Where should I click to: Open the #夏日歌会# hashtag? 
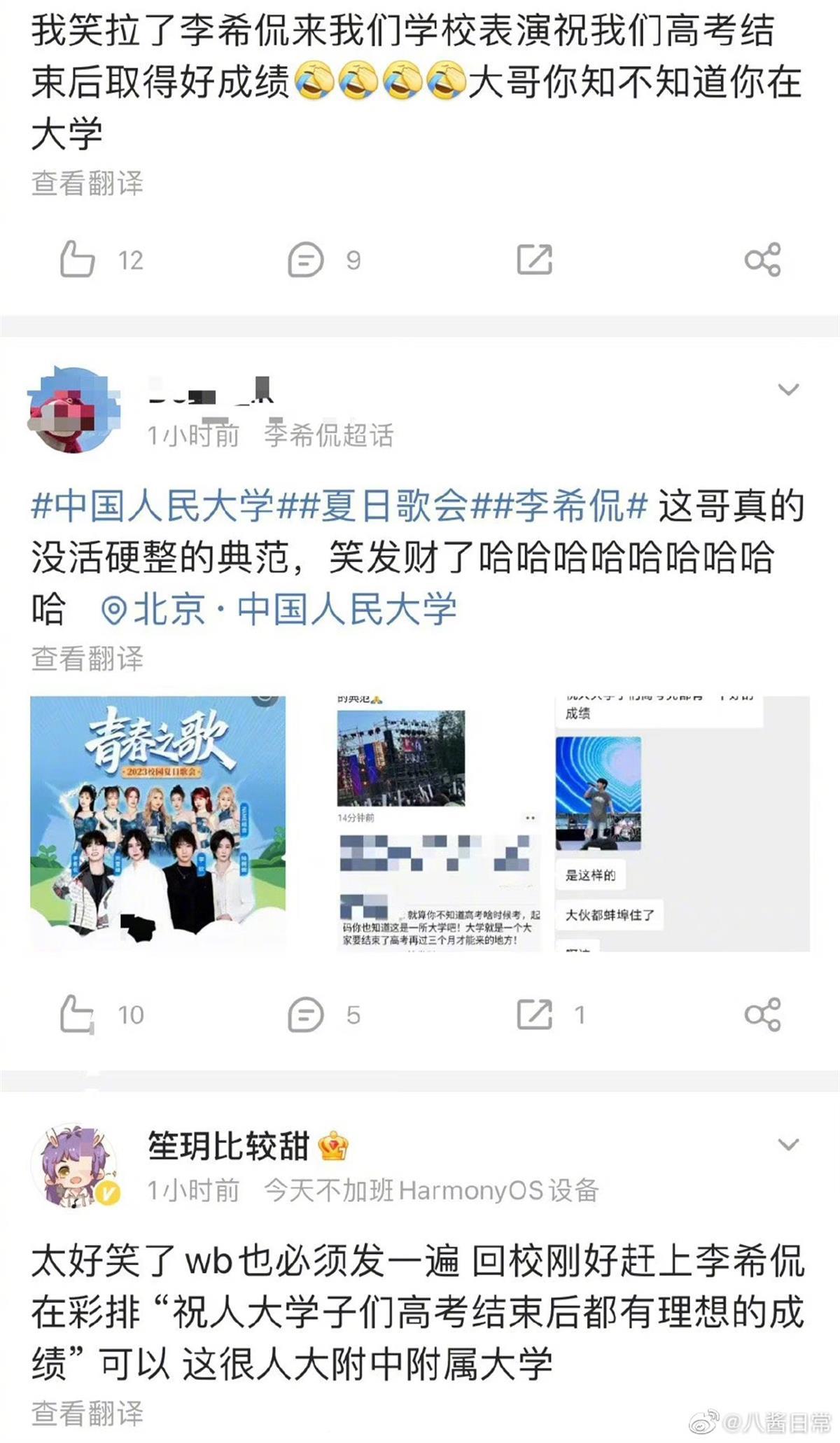374,506
